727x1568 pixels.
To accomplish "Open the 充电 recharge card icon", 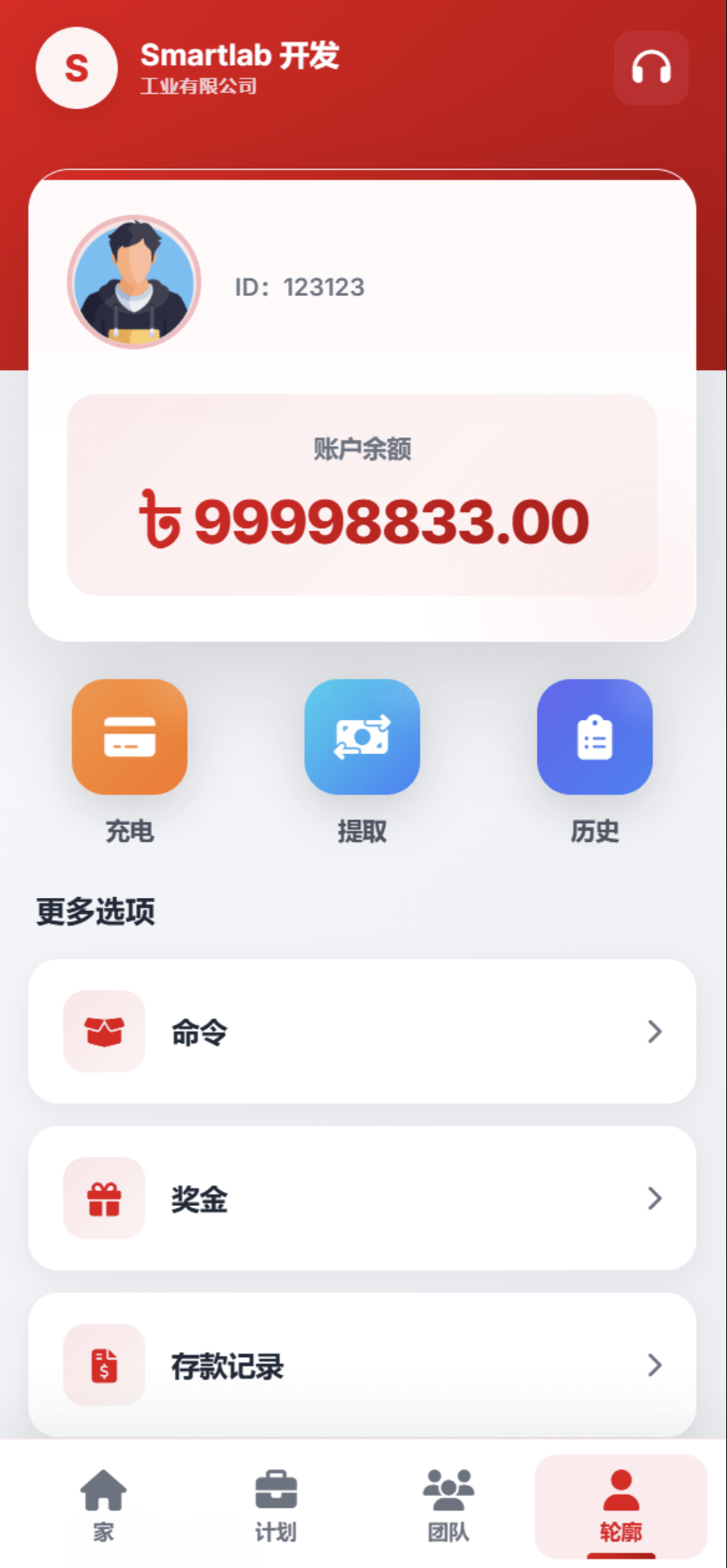I will [129, 737].
